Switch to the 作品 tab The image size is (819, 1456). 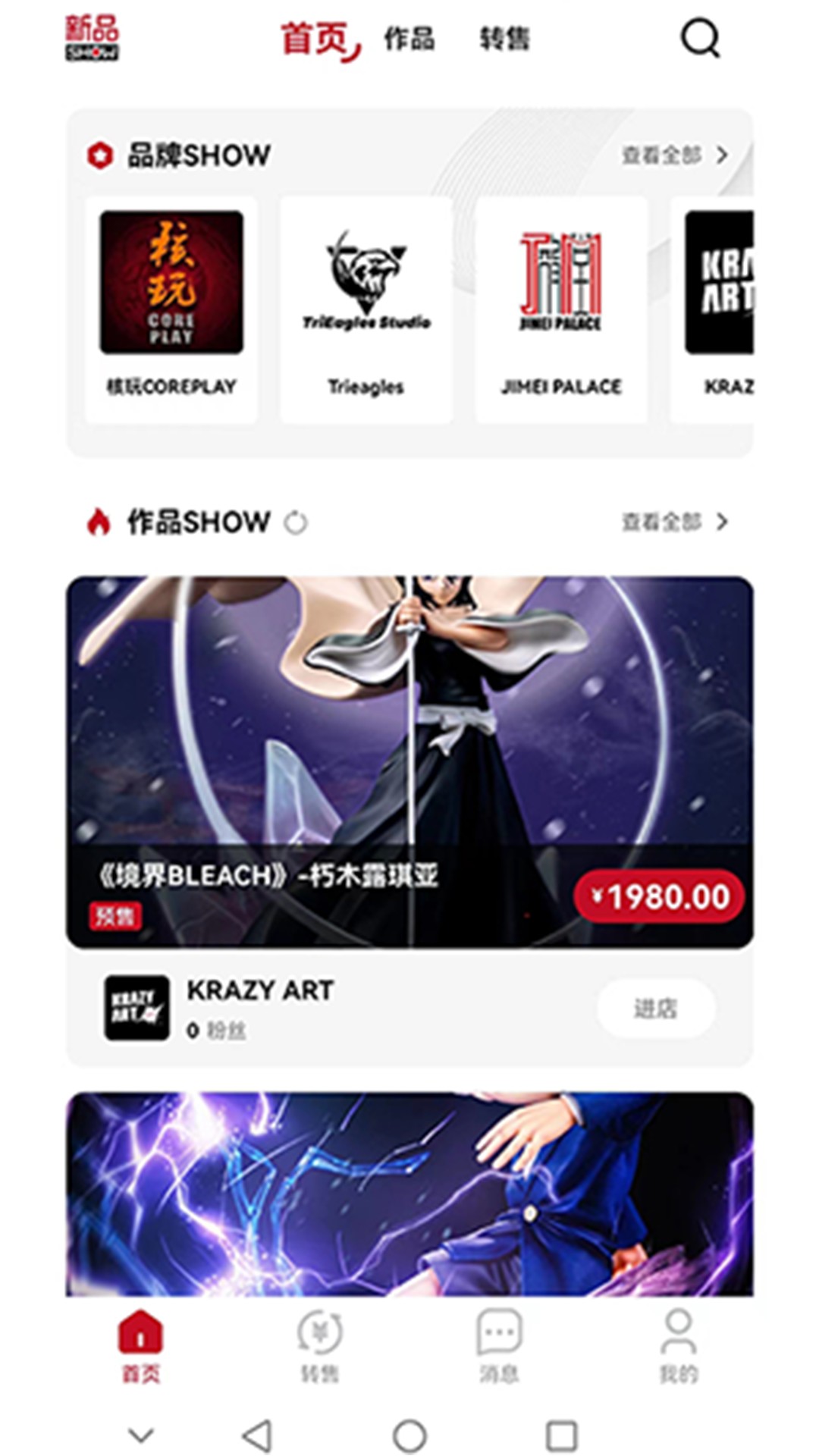(x=409, y=40)
